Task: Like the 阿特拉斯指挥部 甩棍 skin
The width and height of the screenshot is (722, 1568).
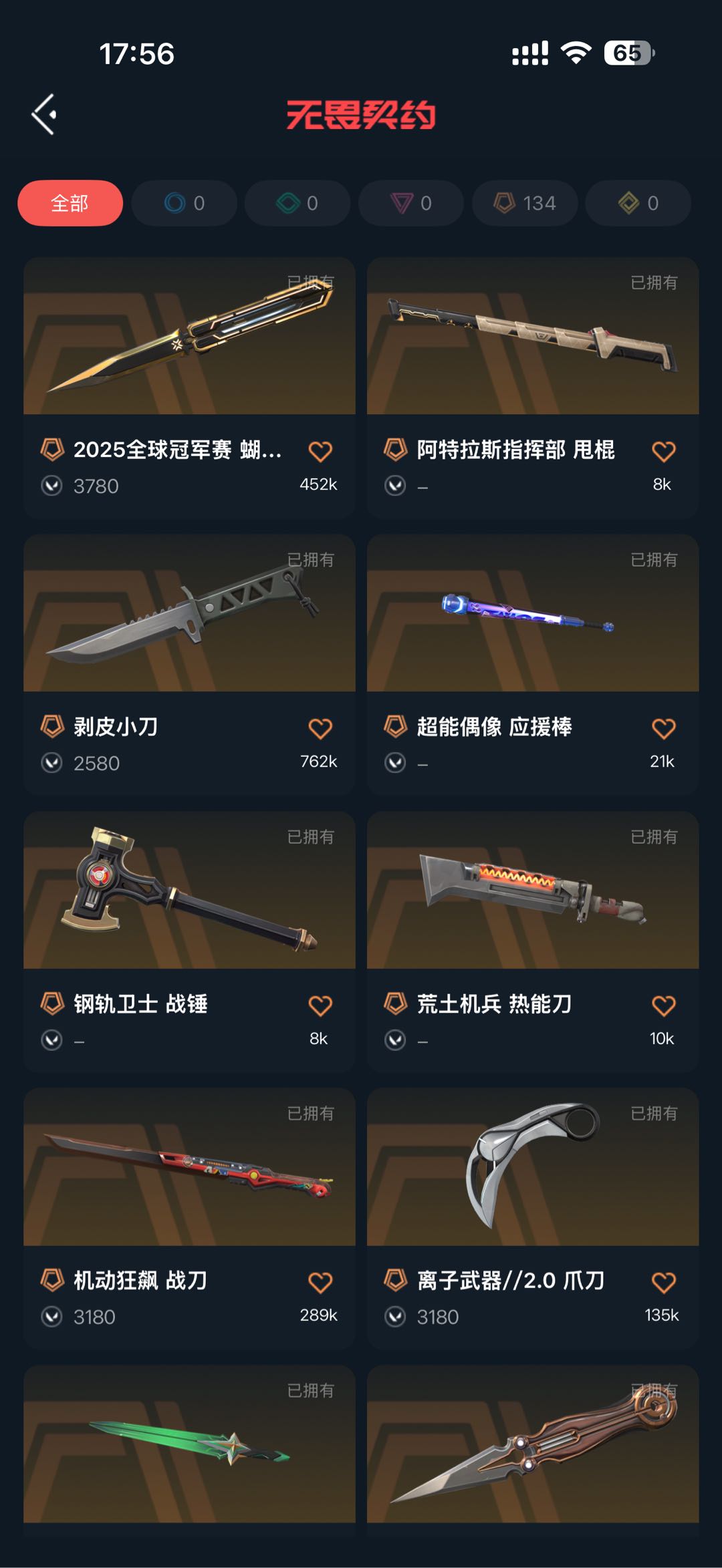Action: point(663,452)
